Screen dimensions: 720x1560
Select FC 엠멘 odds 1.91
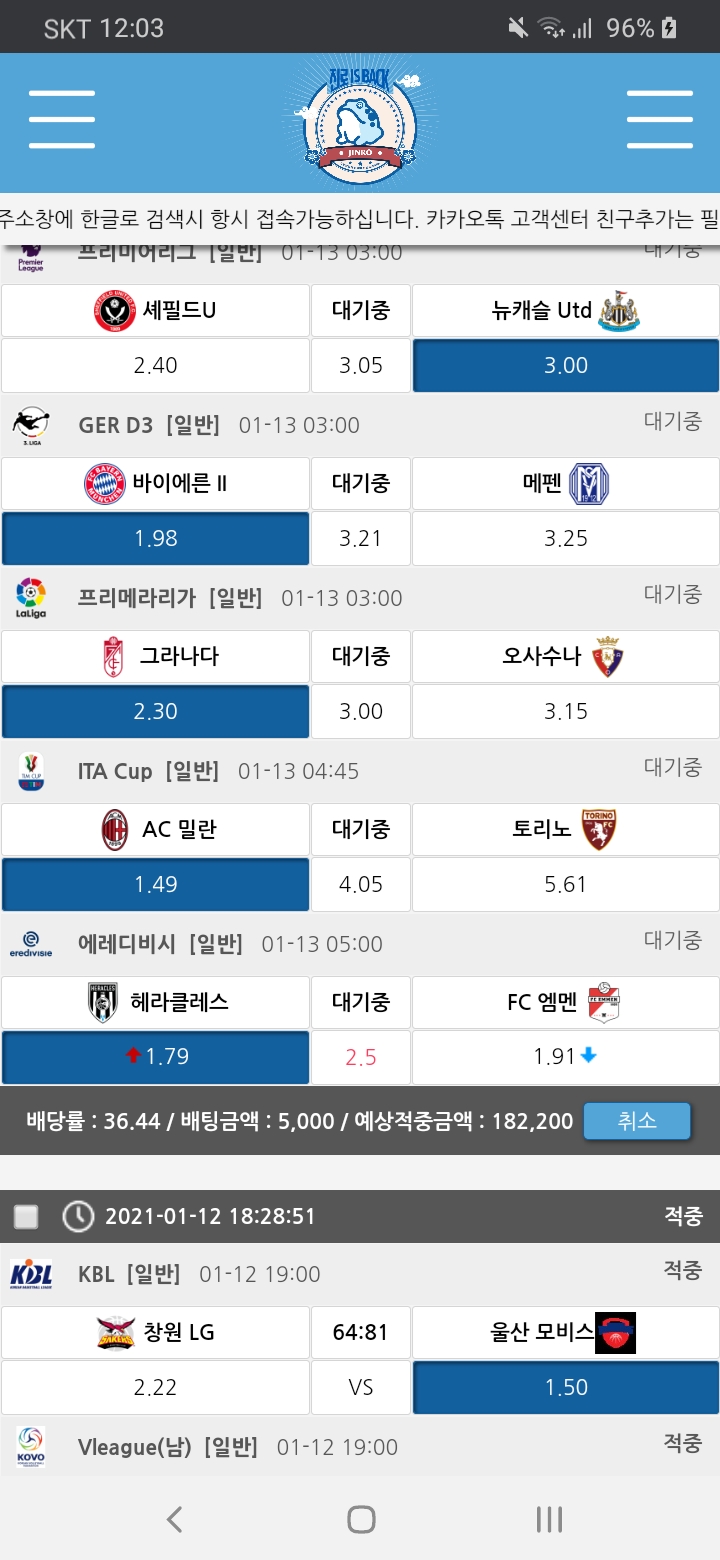[x=565, y=1057]
